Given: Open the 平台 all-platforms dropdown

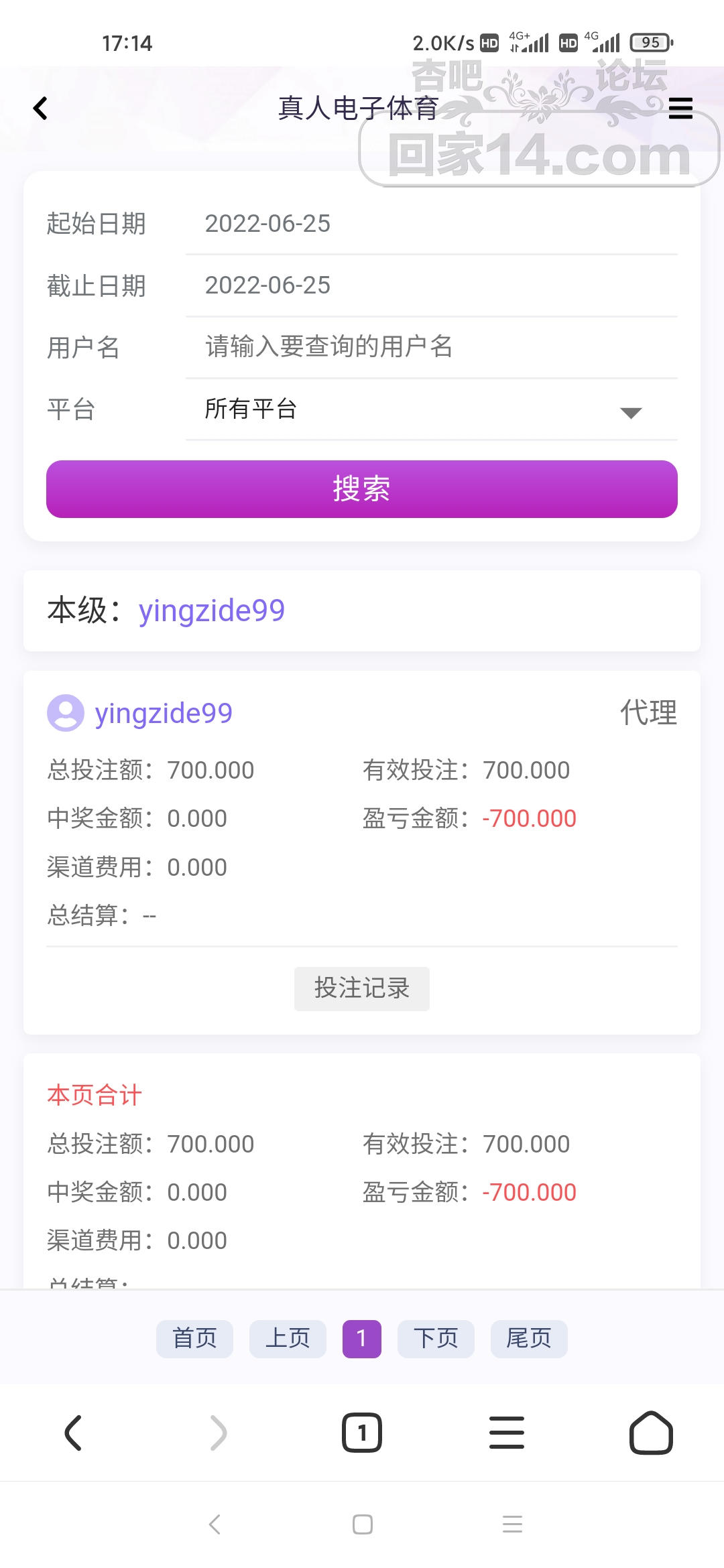Looking at the screenshot, I should 429,409.
